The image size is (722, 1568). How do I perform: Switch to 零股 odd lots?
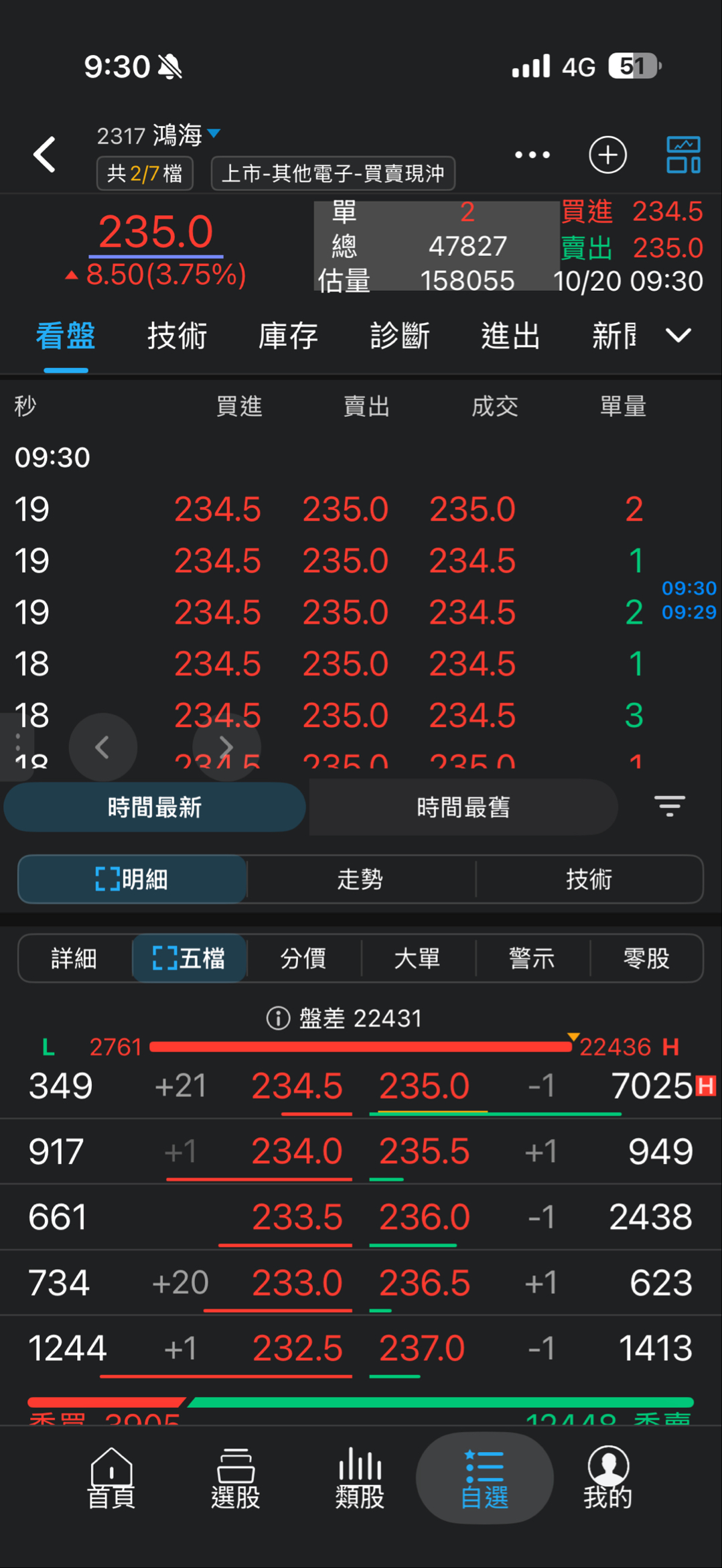click(646, 958)
